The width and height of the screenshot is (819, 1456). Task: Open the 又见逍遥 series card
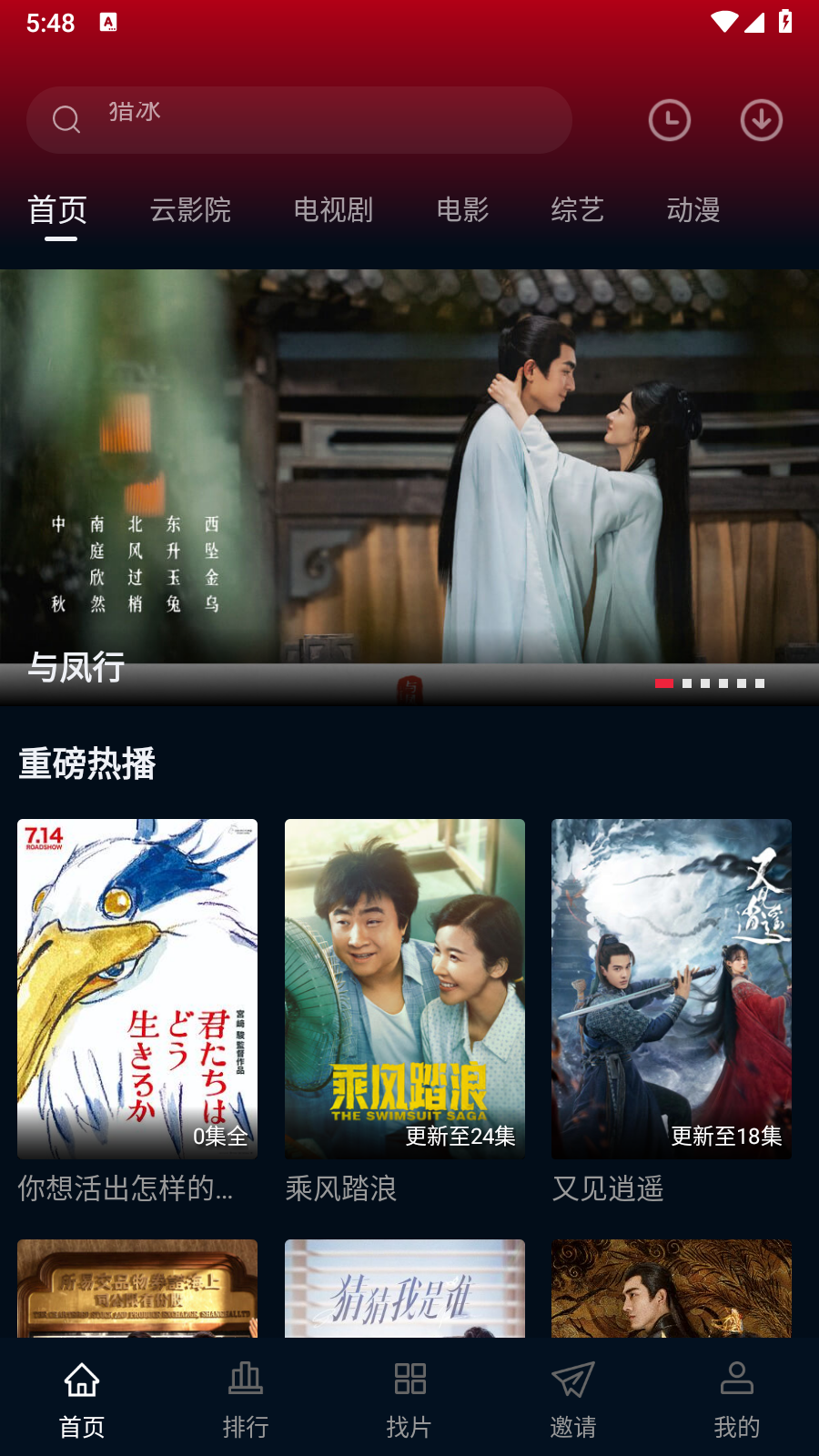[672, 1012]
